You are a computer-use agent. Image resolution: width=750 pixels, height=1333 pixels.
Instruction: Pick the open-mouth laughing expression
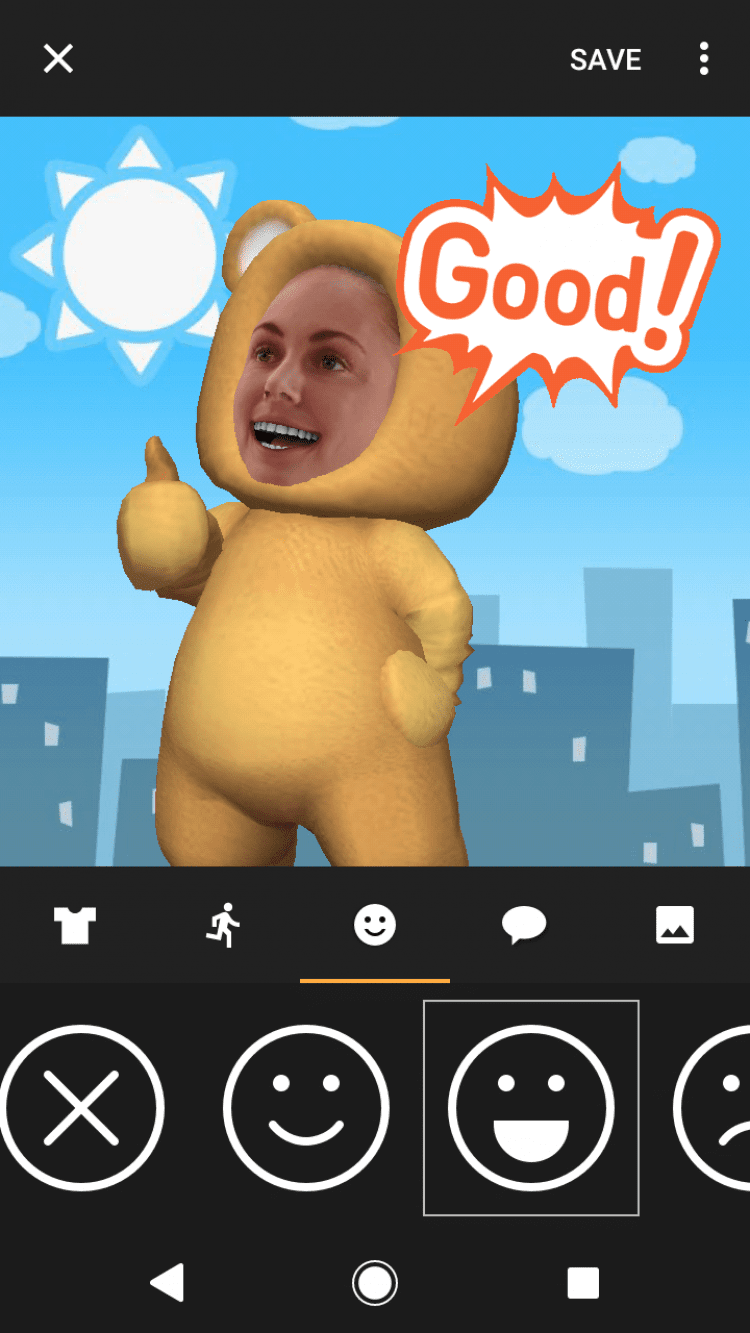[531, 1107]
